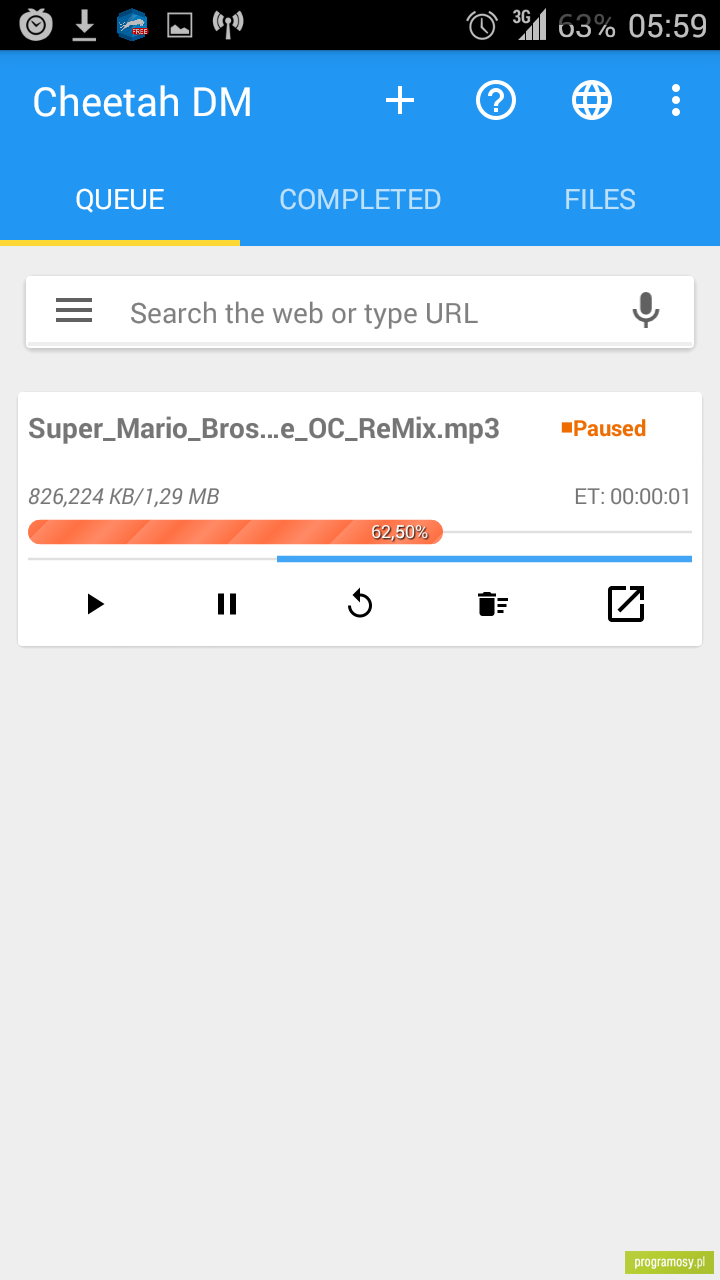Screen dimensions: 720x1280
Task: Pause the Super Mario download
Action: click(x=227, y=604)
